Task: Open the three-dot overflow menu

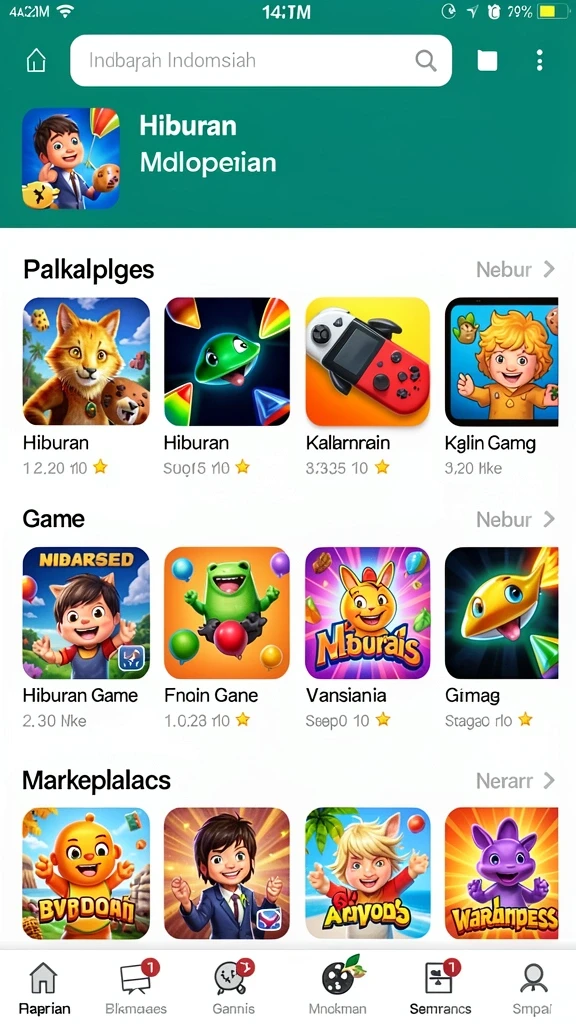Action: [539, 60]
